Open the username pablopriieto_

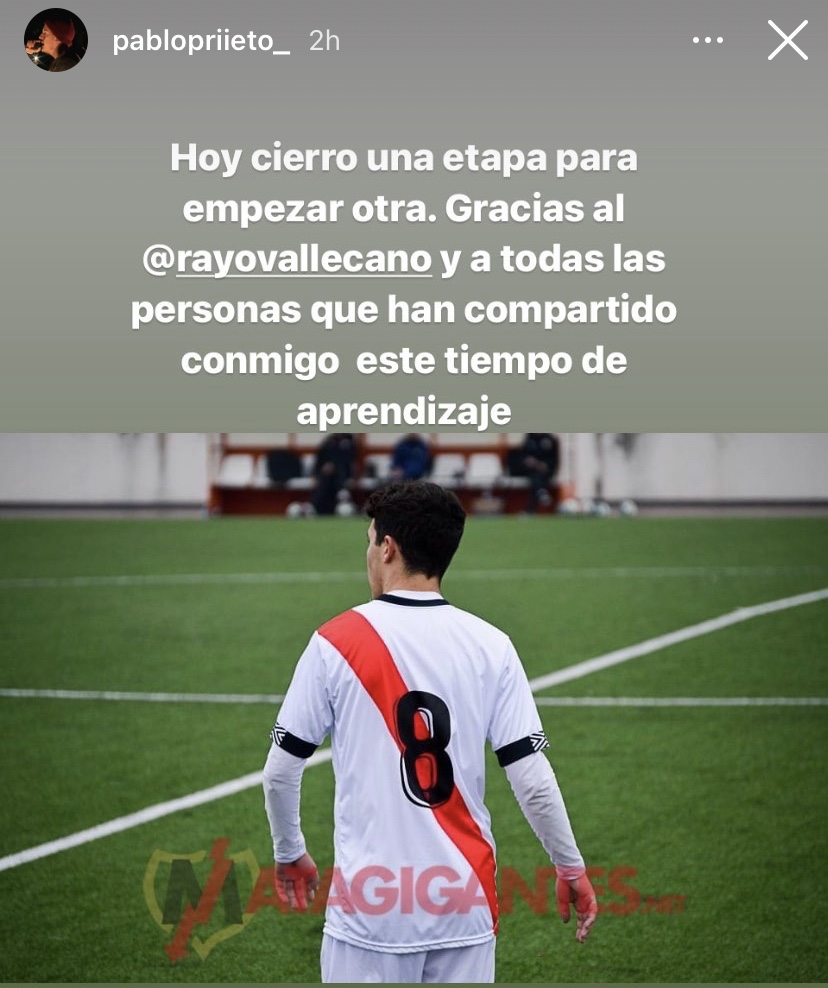pyautogui.click(x=200, y=41)
